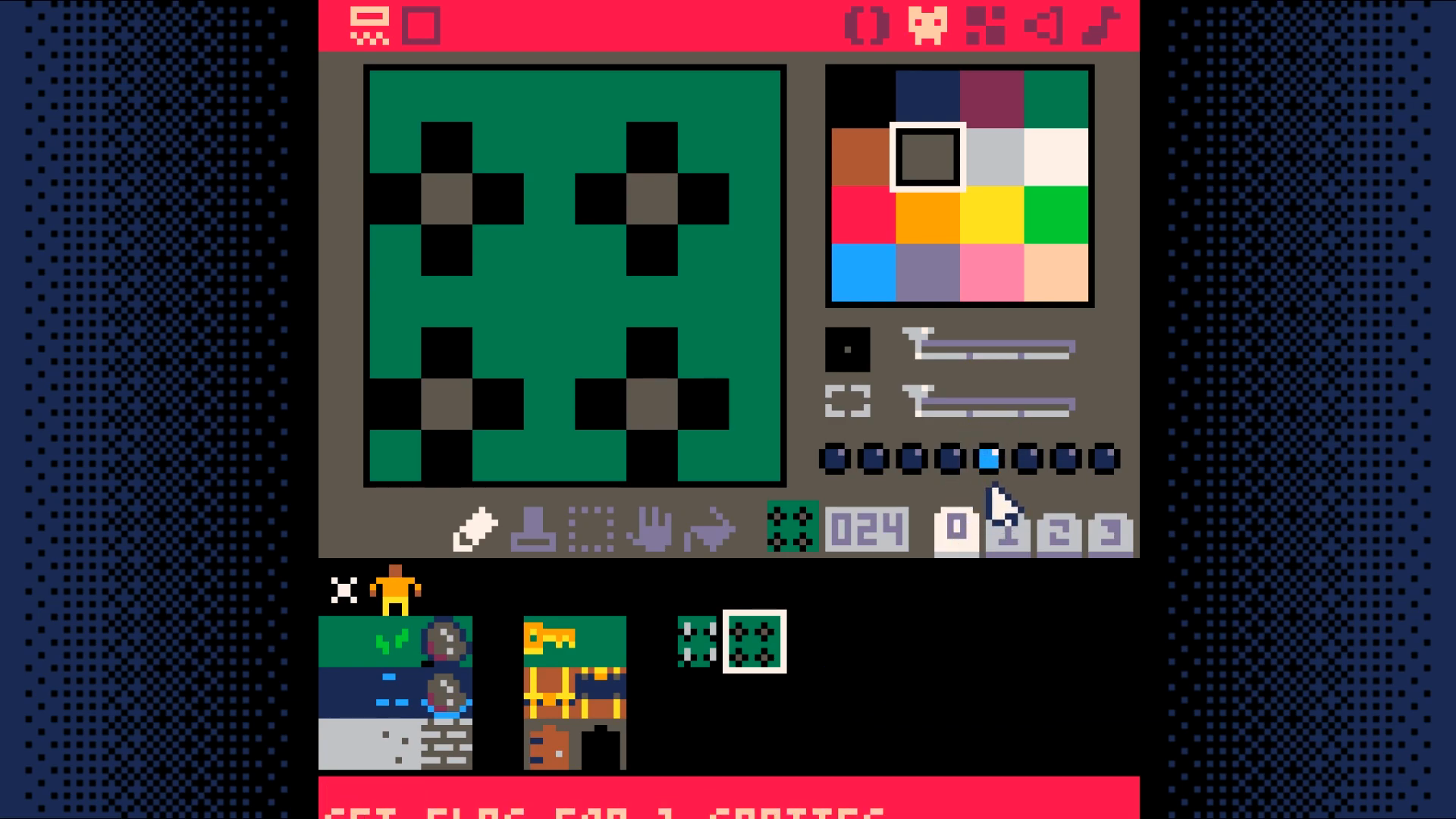The image size is (1456, 819).
Task: Select the white color swatch
Action: click(x=1056, y=157)
